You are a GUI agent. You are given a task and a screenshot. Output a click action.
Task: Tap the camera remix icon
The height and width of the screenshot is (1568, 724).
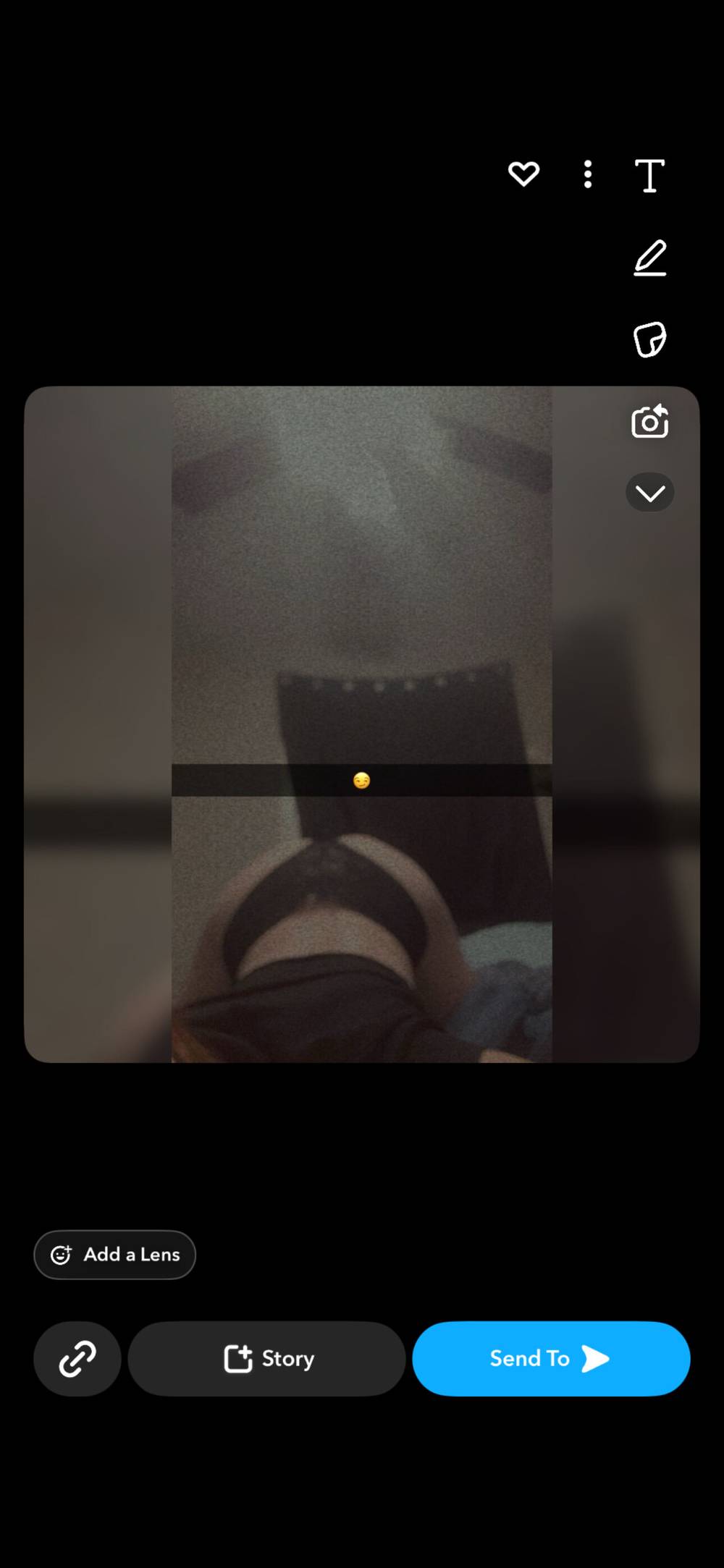649,421
